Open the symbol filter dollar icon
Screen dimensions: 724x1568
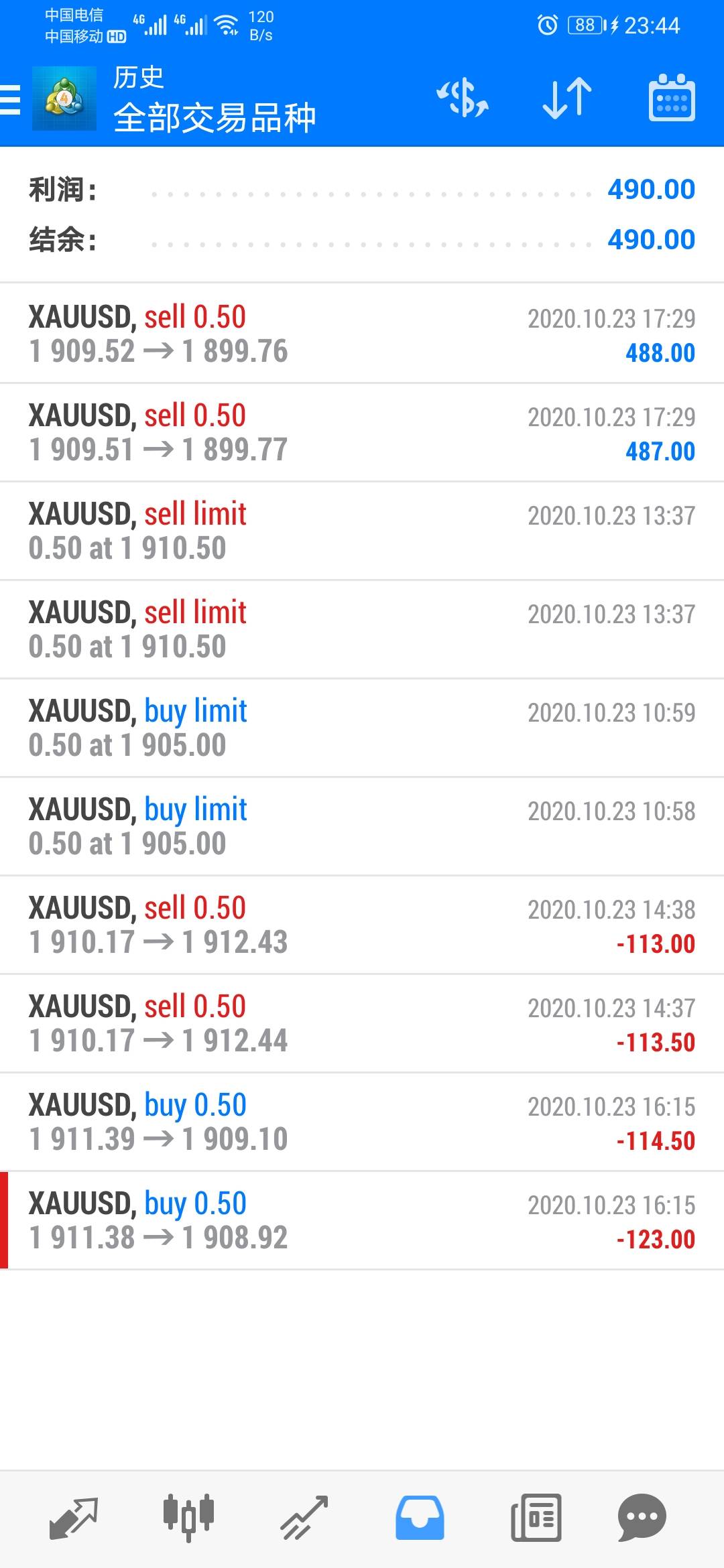463,99
